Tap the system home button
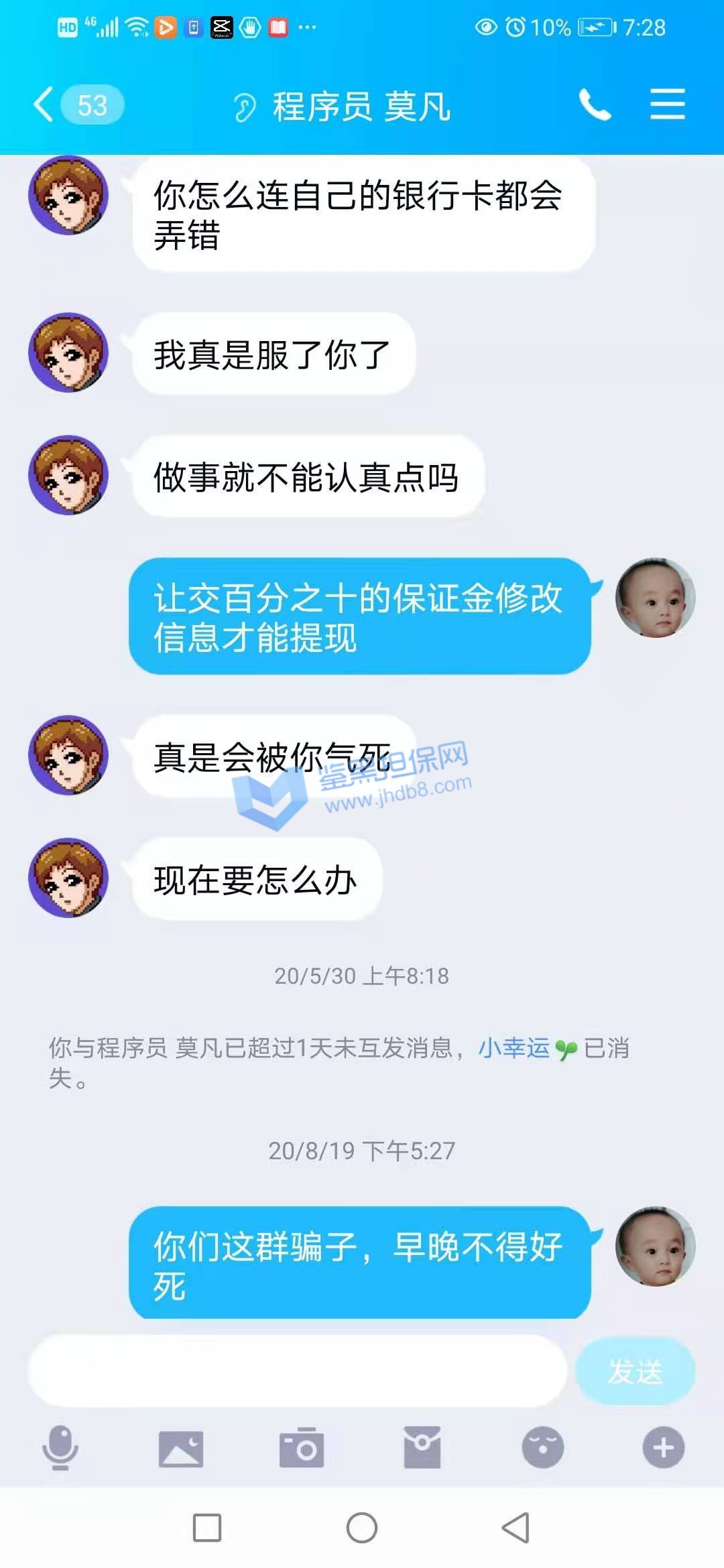Screen dimensions: 724x1568 (x=362, y=1528)
